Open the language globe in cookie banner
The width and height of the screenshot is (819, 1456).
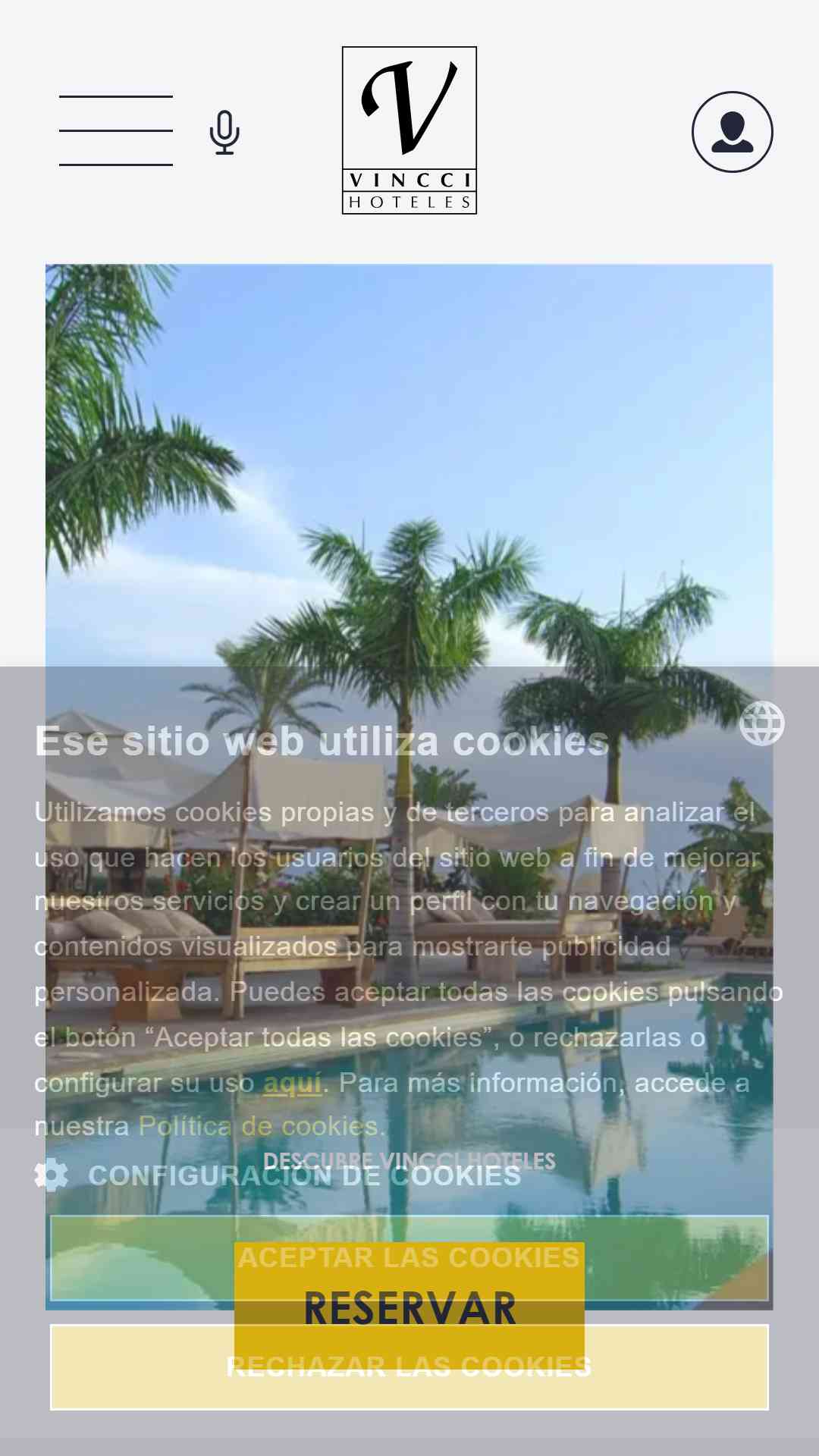pyautogui.click(x=762, y=723)
